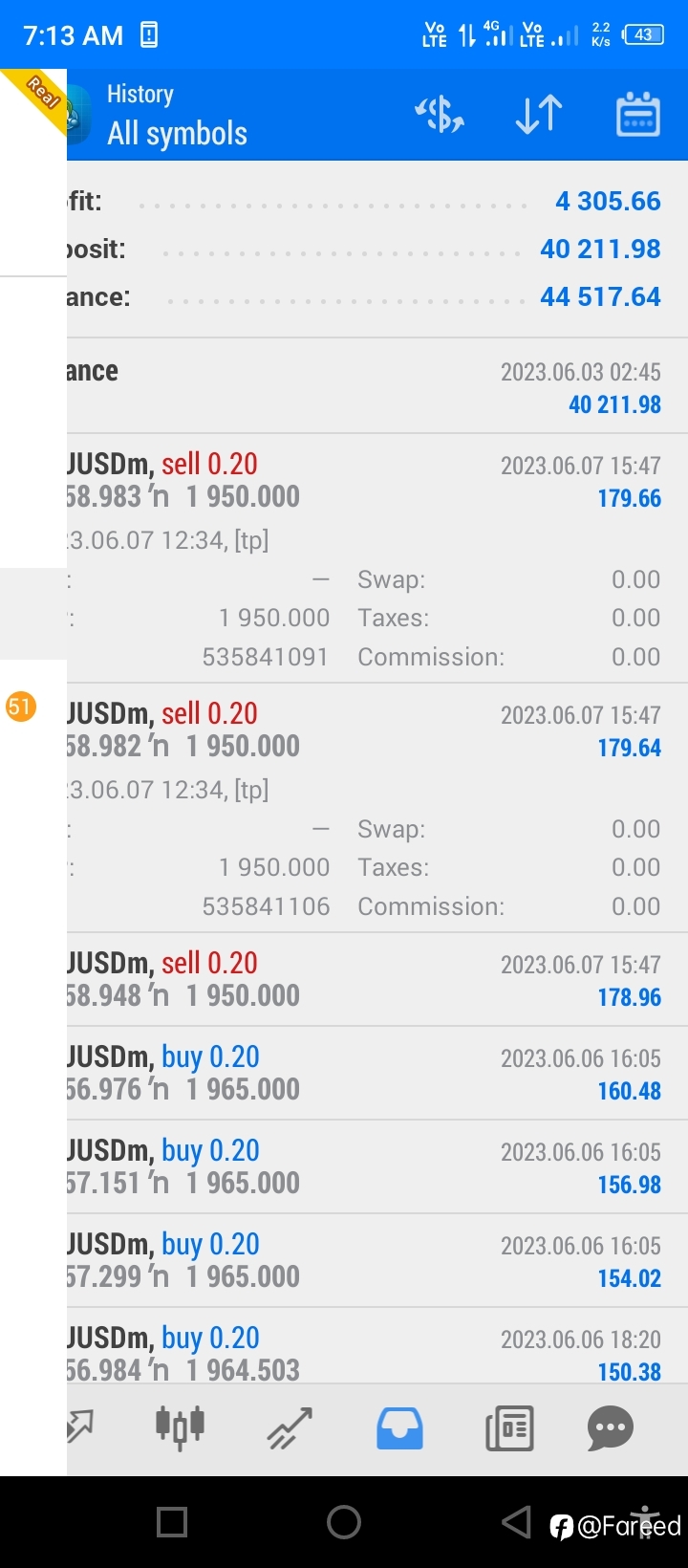688x1568 pixels.
Task: Switch to the Chart candlestick tab
Action: click(180, 1428)
